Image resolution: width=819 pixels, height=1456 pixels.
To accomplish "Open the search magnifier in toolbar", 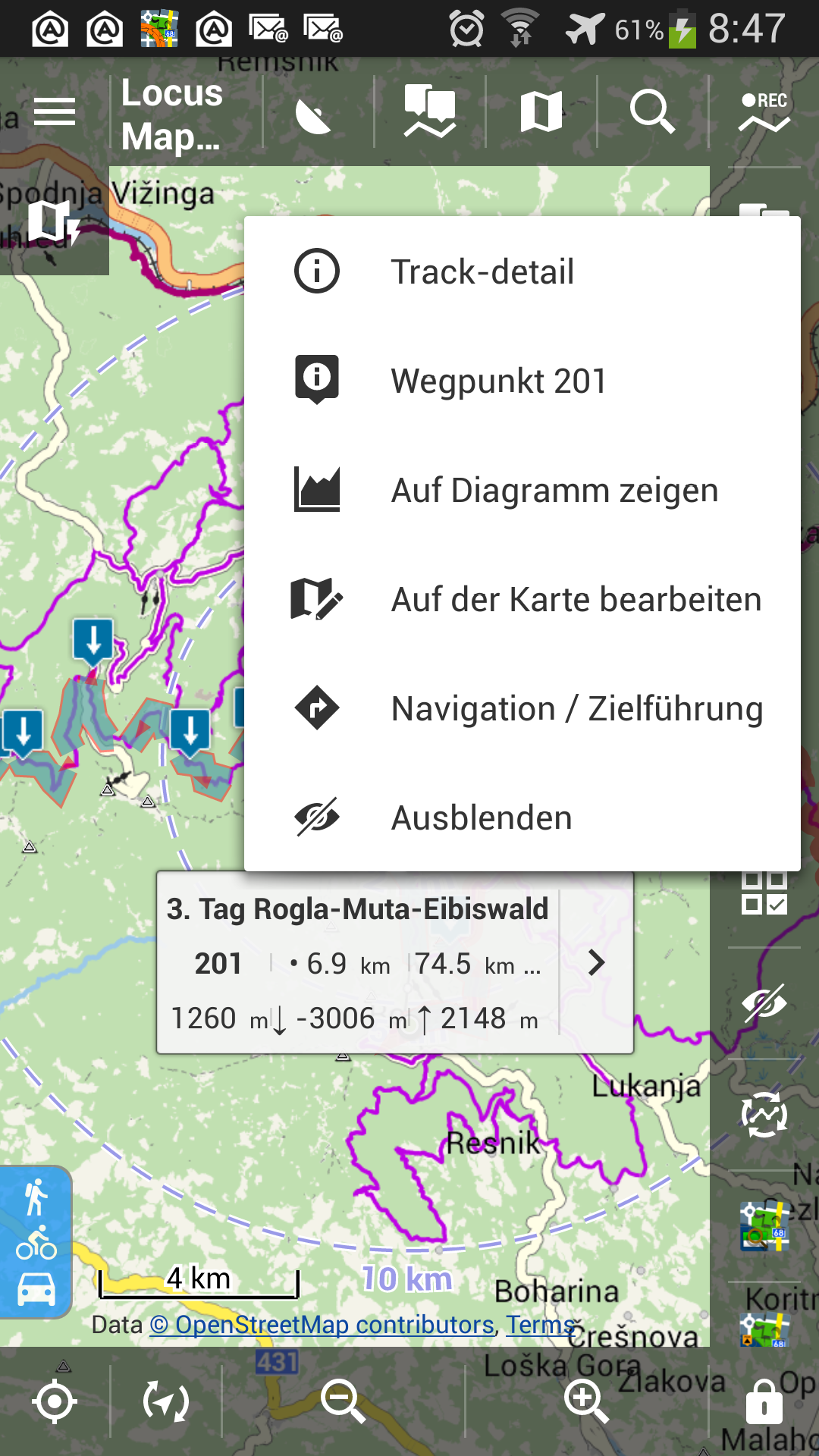I will pos(652,112).
